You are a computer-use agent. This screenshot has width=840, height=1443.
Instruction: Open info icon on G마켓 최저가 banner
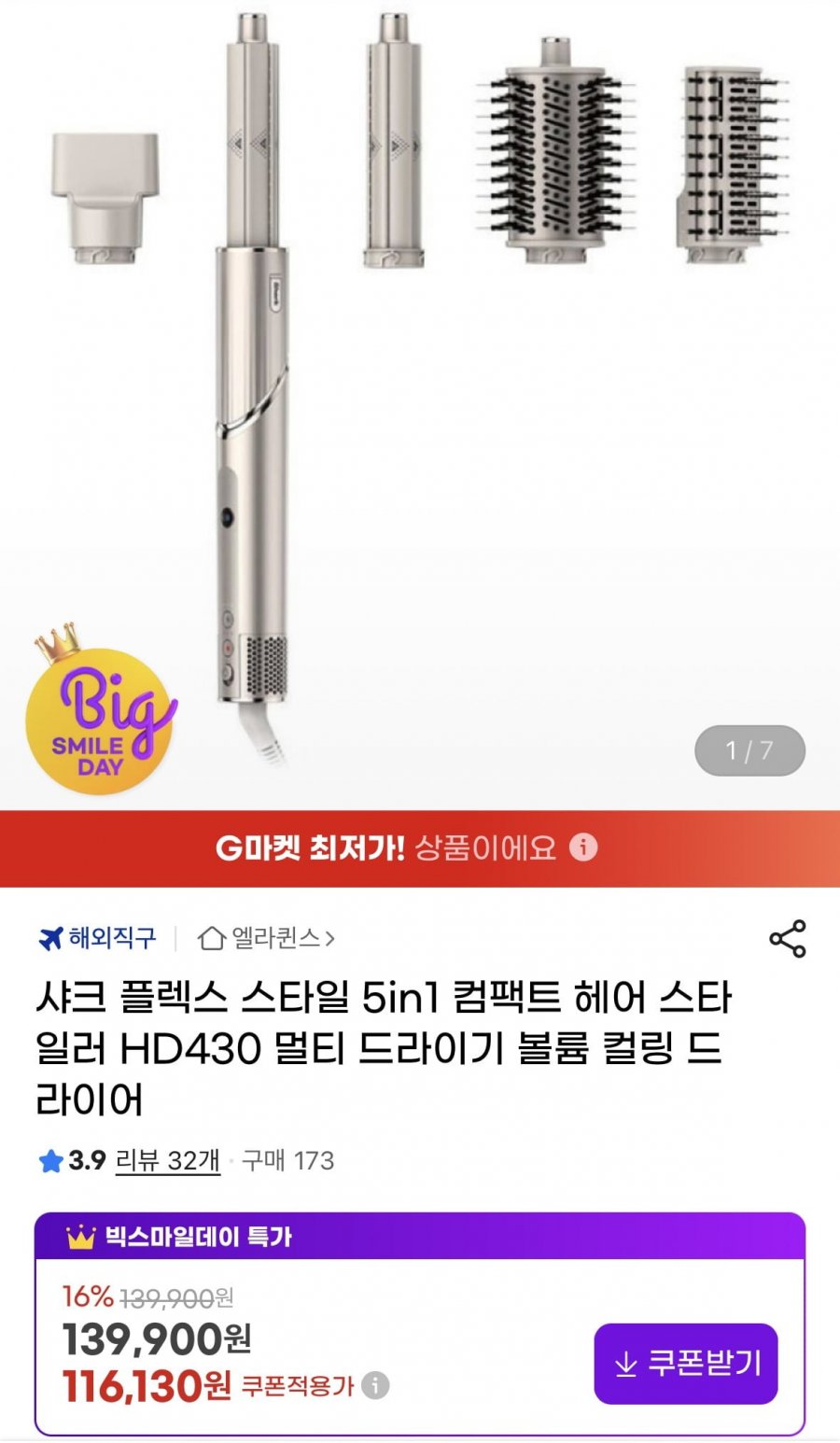[x=583, y=848]
